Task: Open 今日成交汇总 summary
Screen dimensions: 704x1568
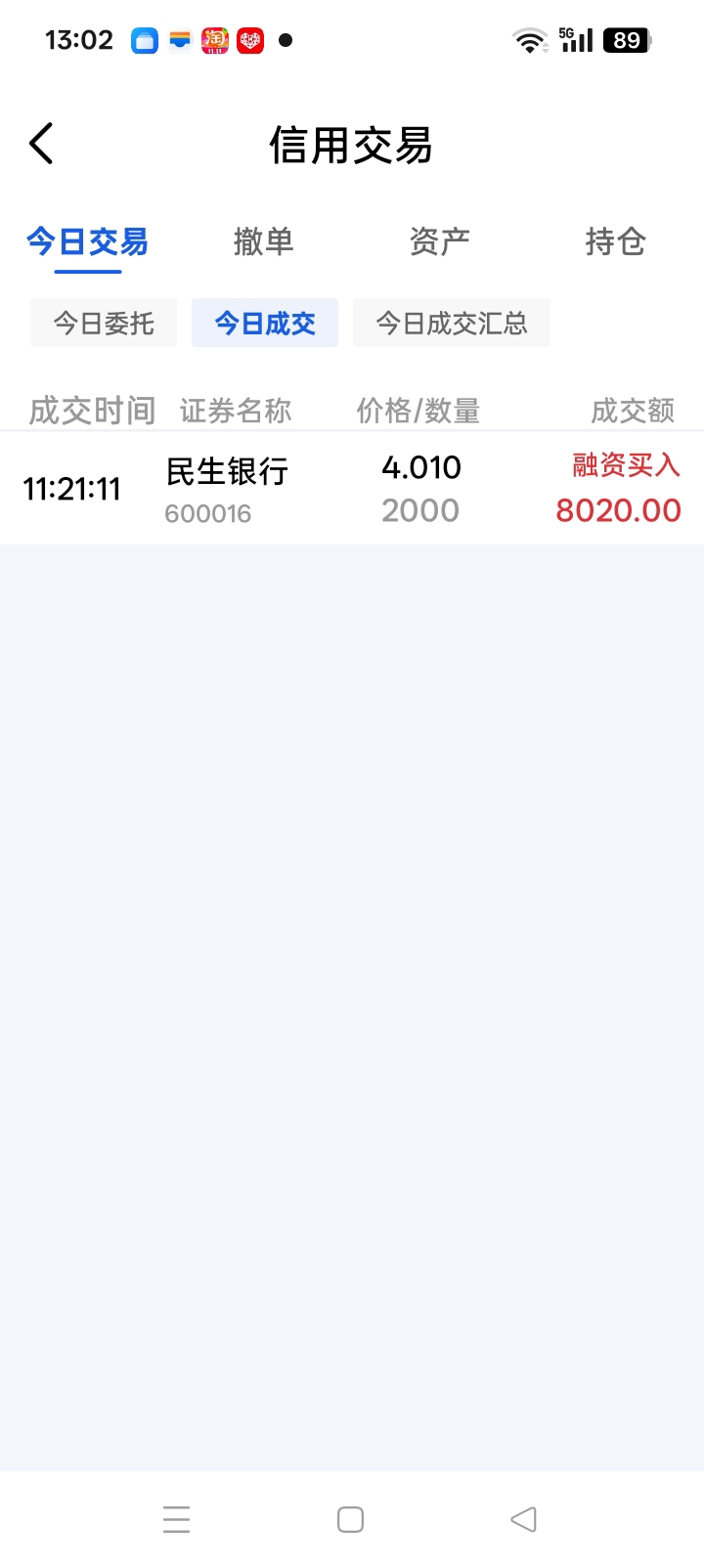Action: (452, 323)
